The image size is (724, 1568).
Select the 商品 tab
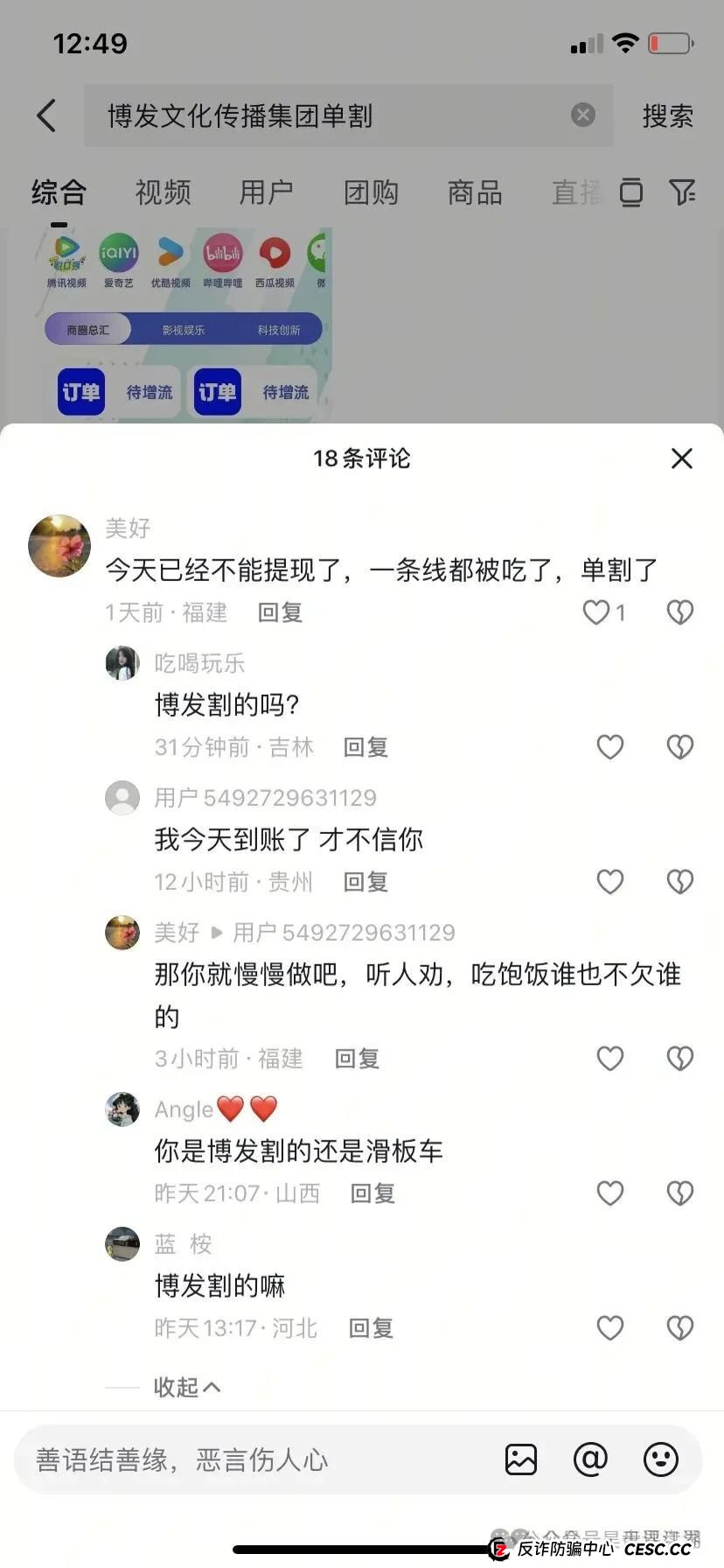pyautogui.click(x=474, y=192)
